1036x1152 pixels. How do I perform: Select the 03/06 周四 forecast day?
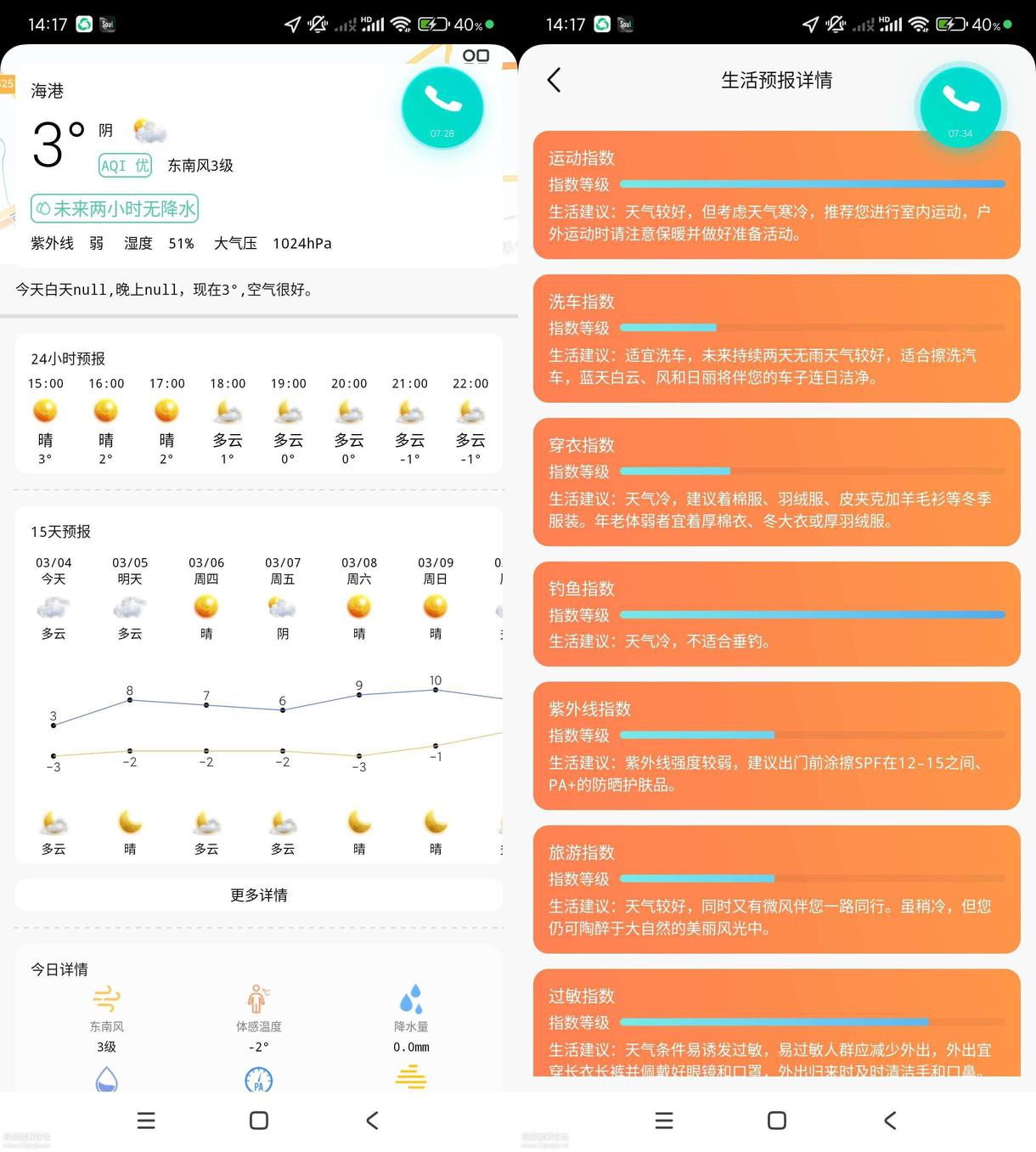206,597
